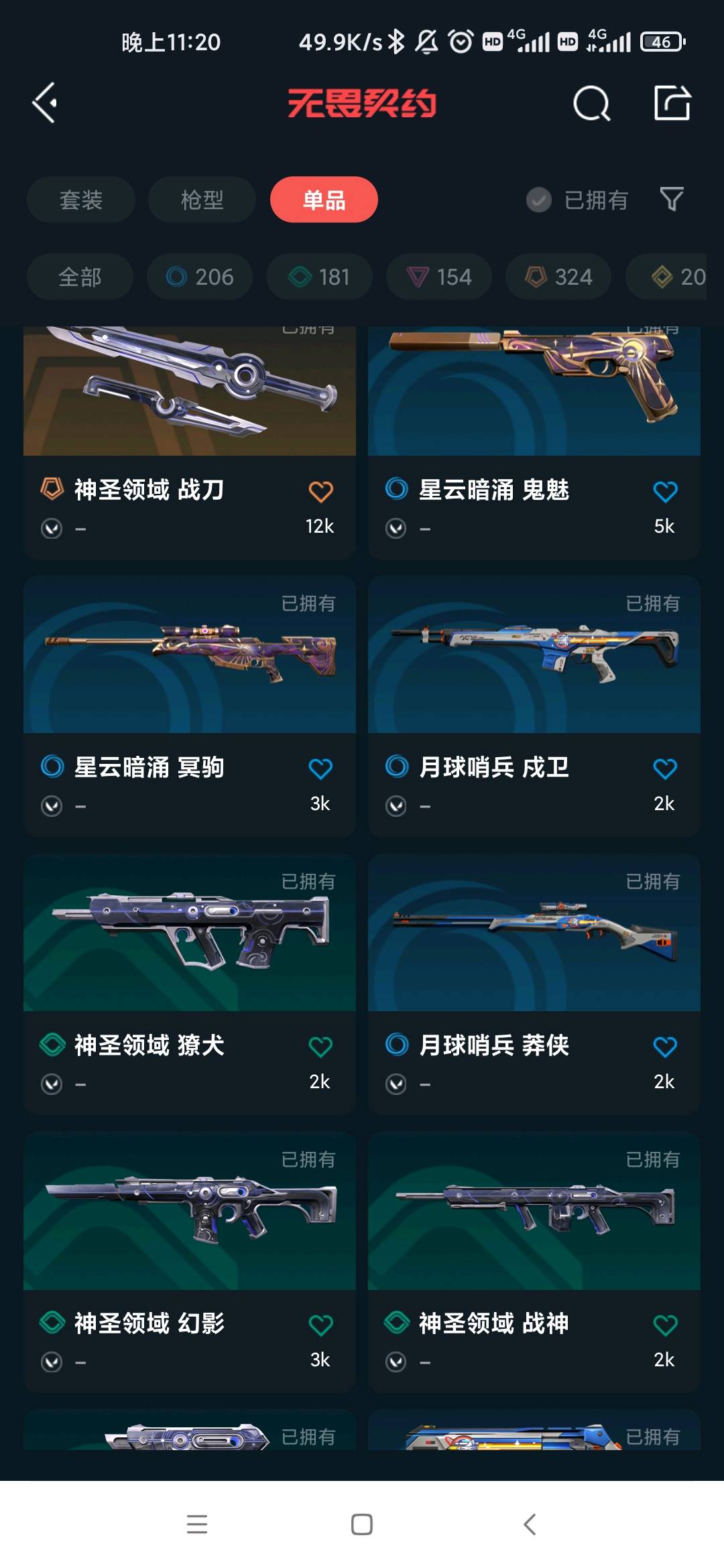Open the funnel filter options

click(672, 200)
